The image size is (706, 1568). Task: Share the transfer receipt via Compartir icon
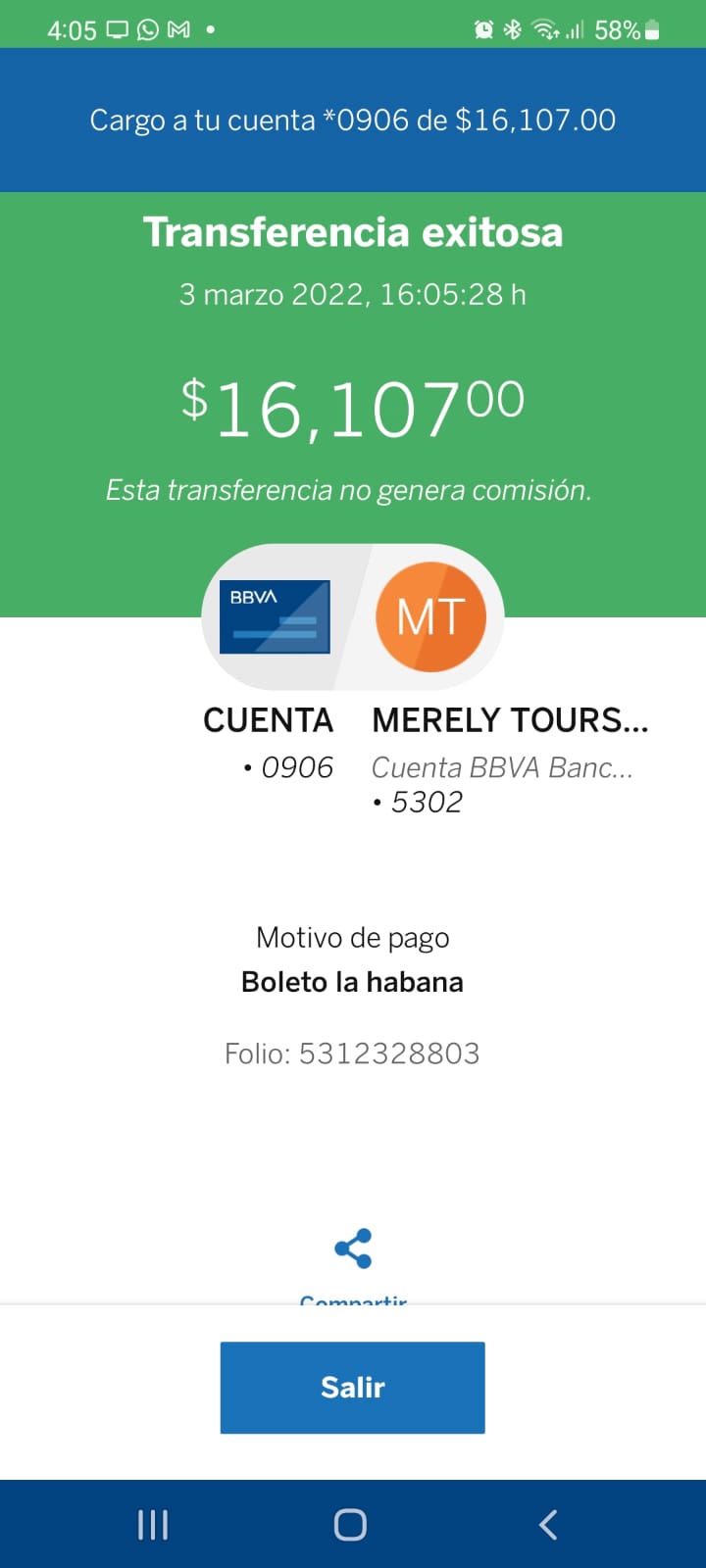[353, 1249]
